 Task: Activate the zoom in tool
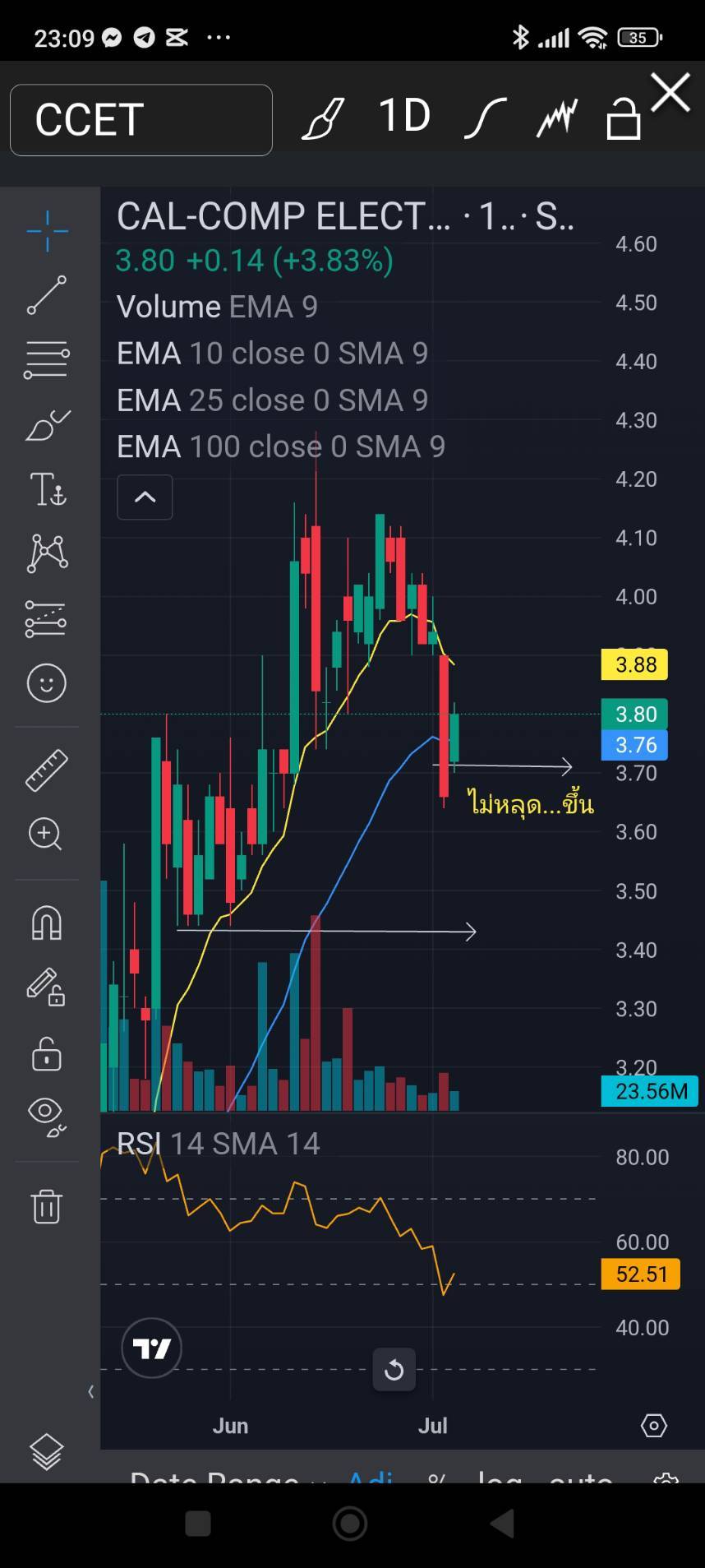click(x=47, y=834)
